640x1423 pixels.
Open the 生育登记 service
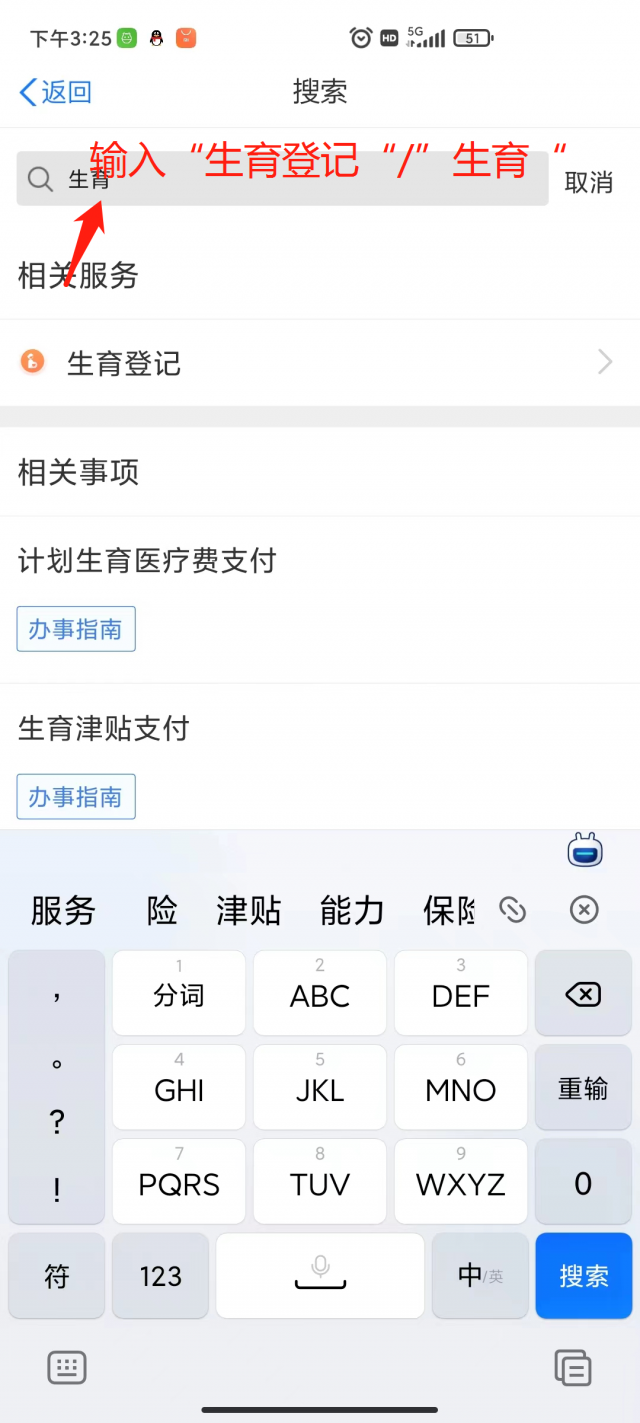320,363
